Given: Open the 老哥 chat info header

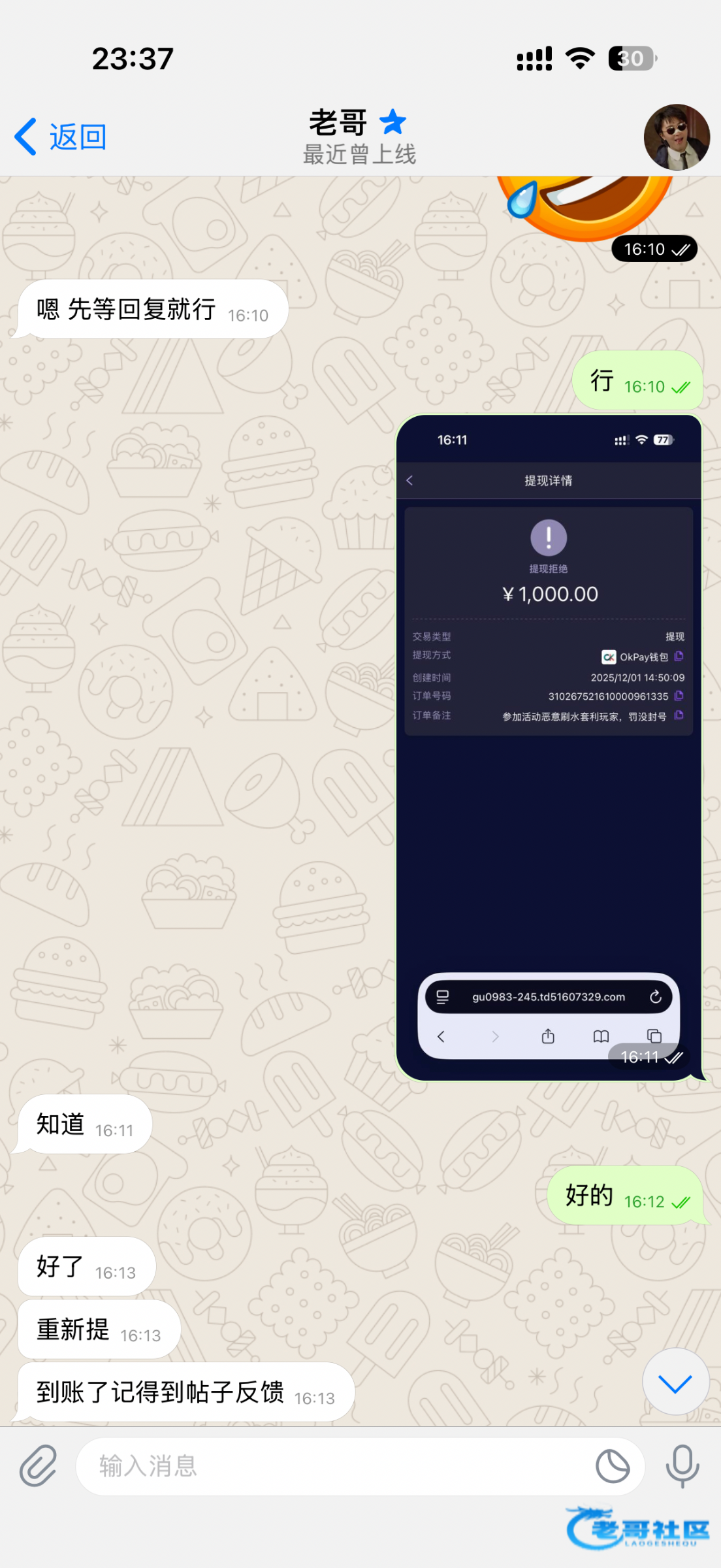Looking at the screenshot, I should point(359,137).
